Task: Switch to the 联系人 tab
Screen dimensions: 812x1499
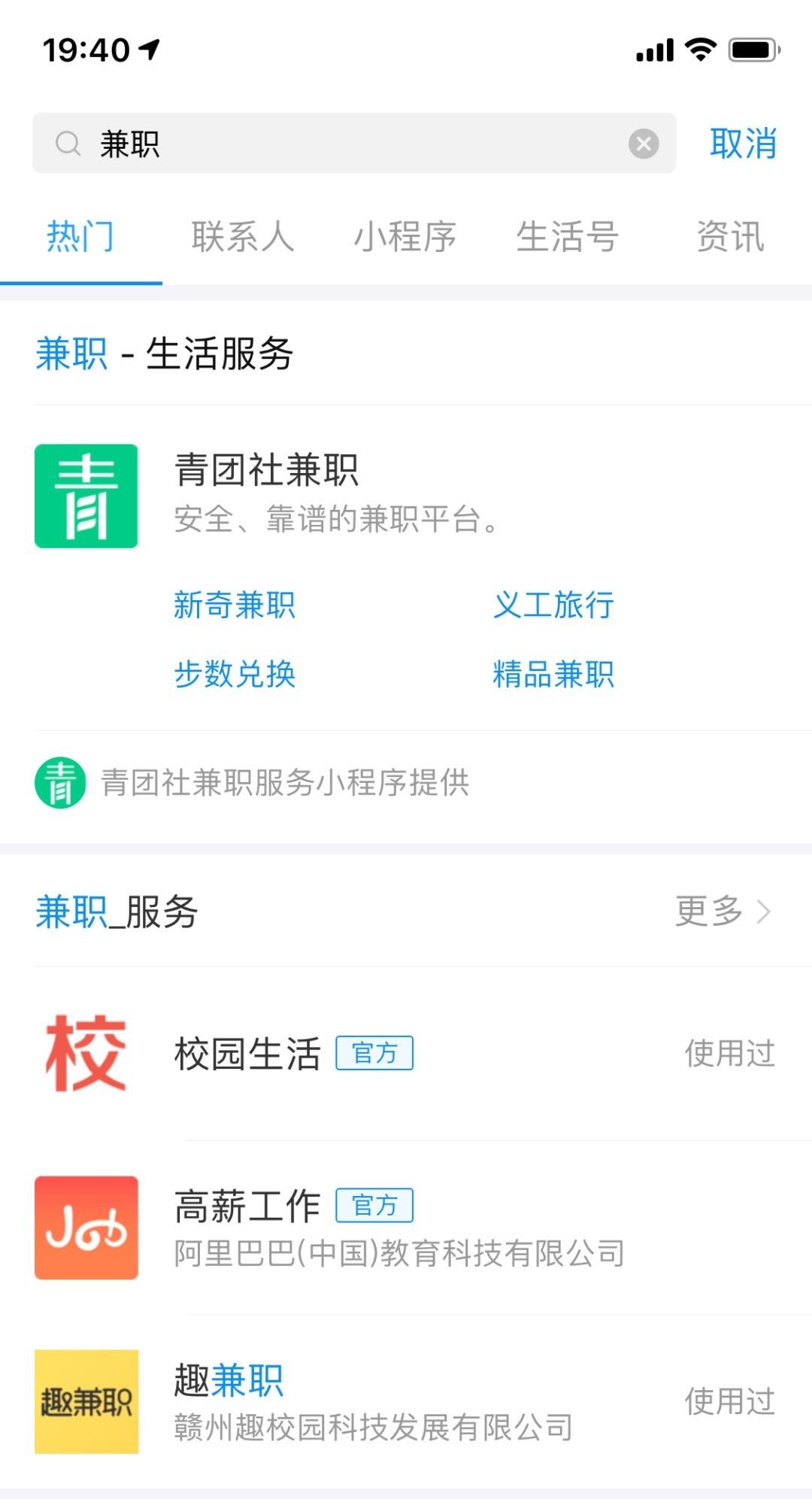Action: [x=242, y=237]
